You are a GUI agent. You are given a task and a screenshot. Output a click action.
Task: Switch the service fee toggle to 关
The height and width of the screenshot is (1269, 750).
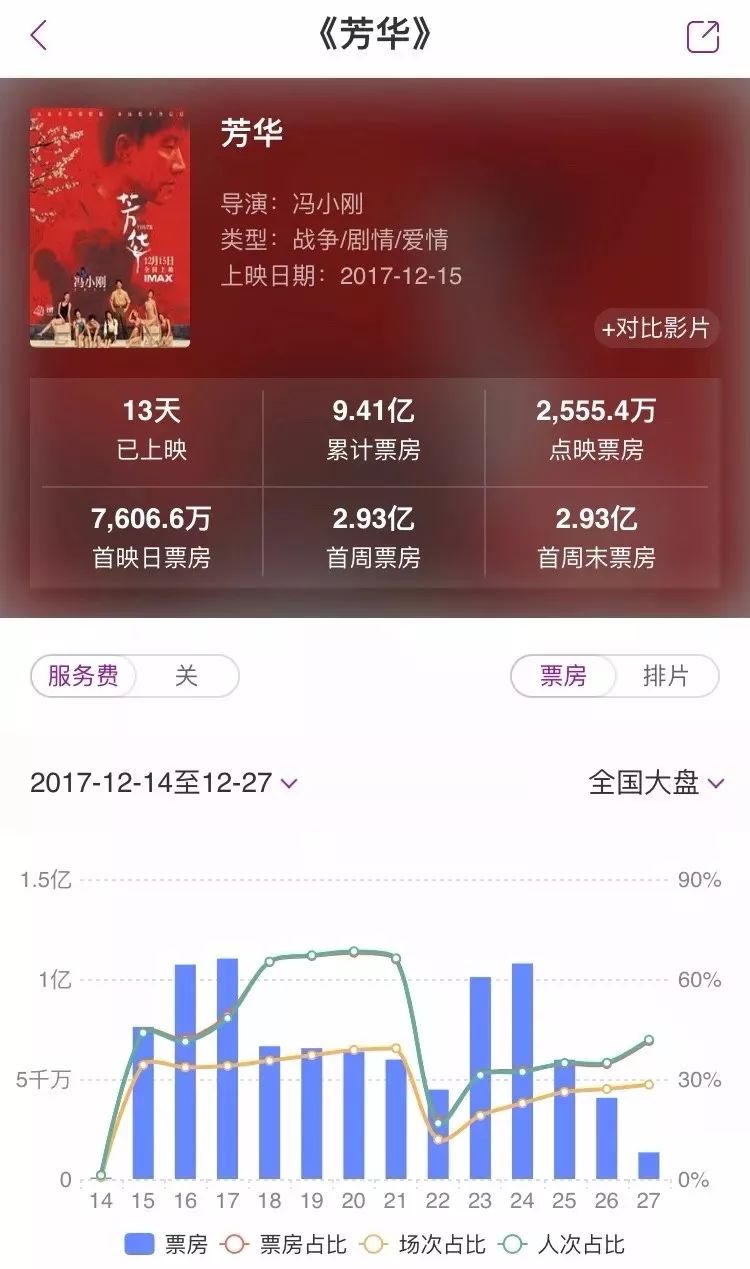[187, 676]
